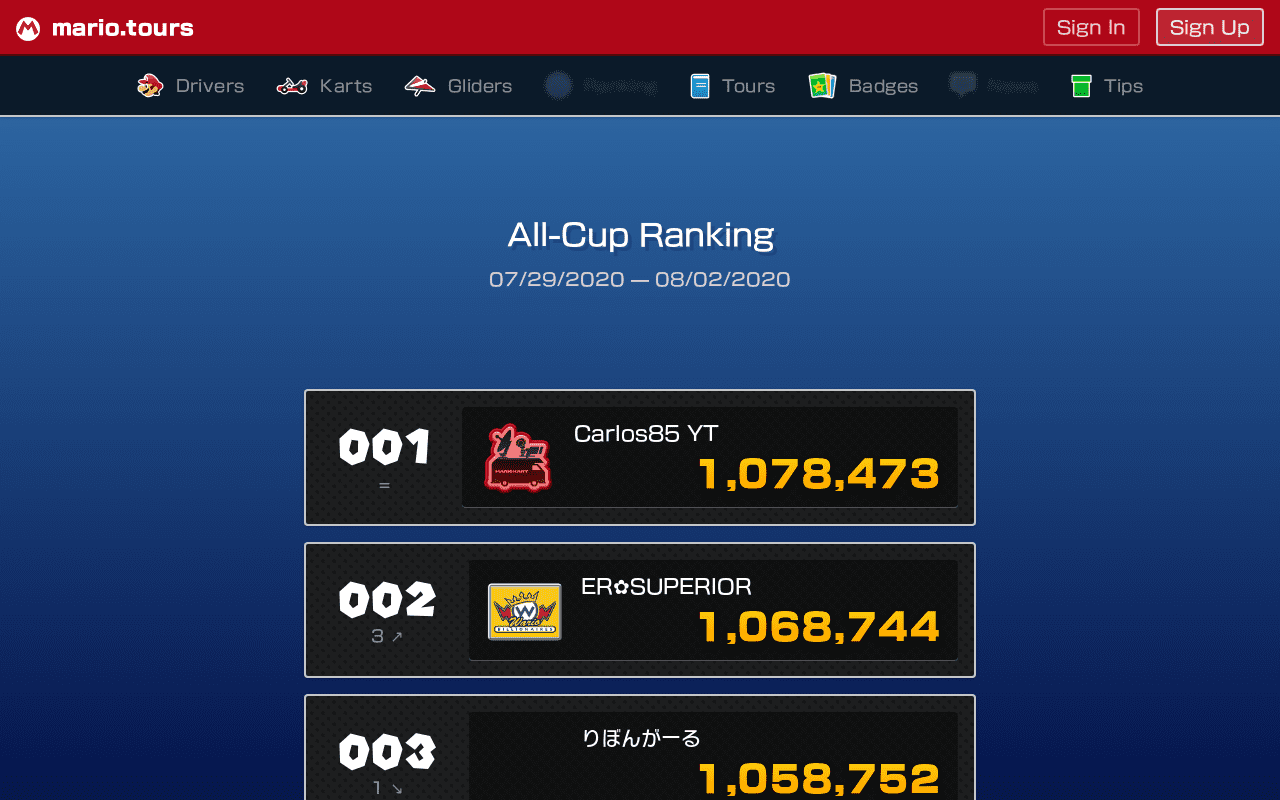The width and height of the screenshot is (1280, 800).
Task: Go to the mario.tours home page
Action: point(105,28)
